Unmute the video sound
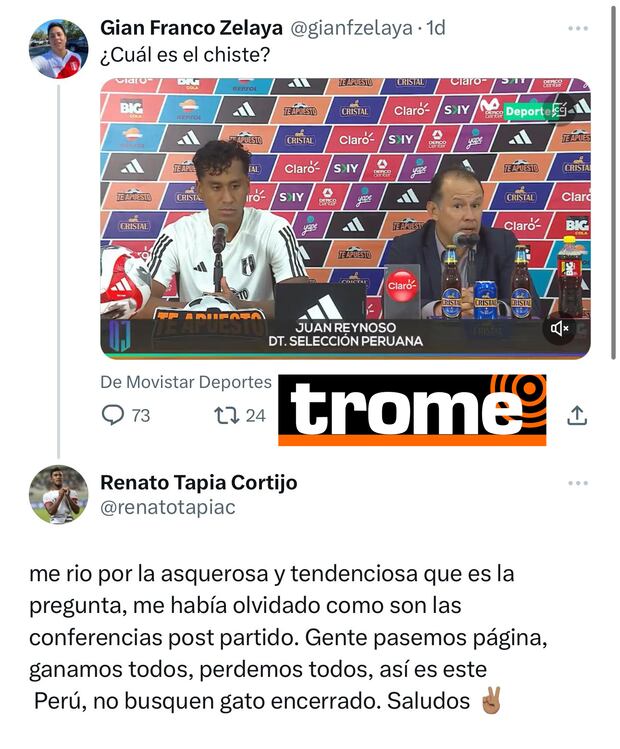This screenshot has height=749, width=620. 559,328
